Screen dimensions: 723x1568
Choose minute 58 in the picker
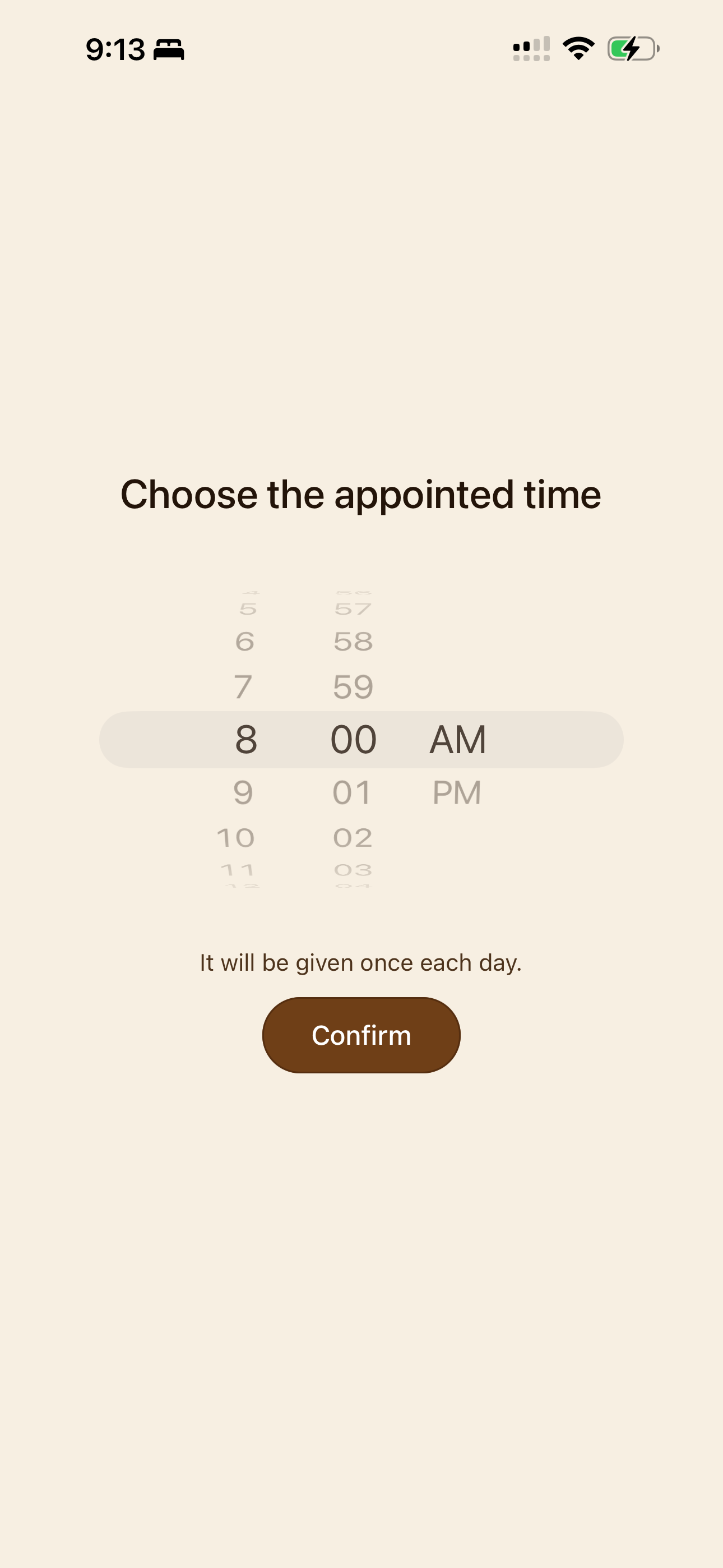click(x=353, y=642)
